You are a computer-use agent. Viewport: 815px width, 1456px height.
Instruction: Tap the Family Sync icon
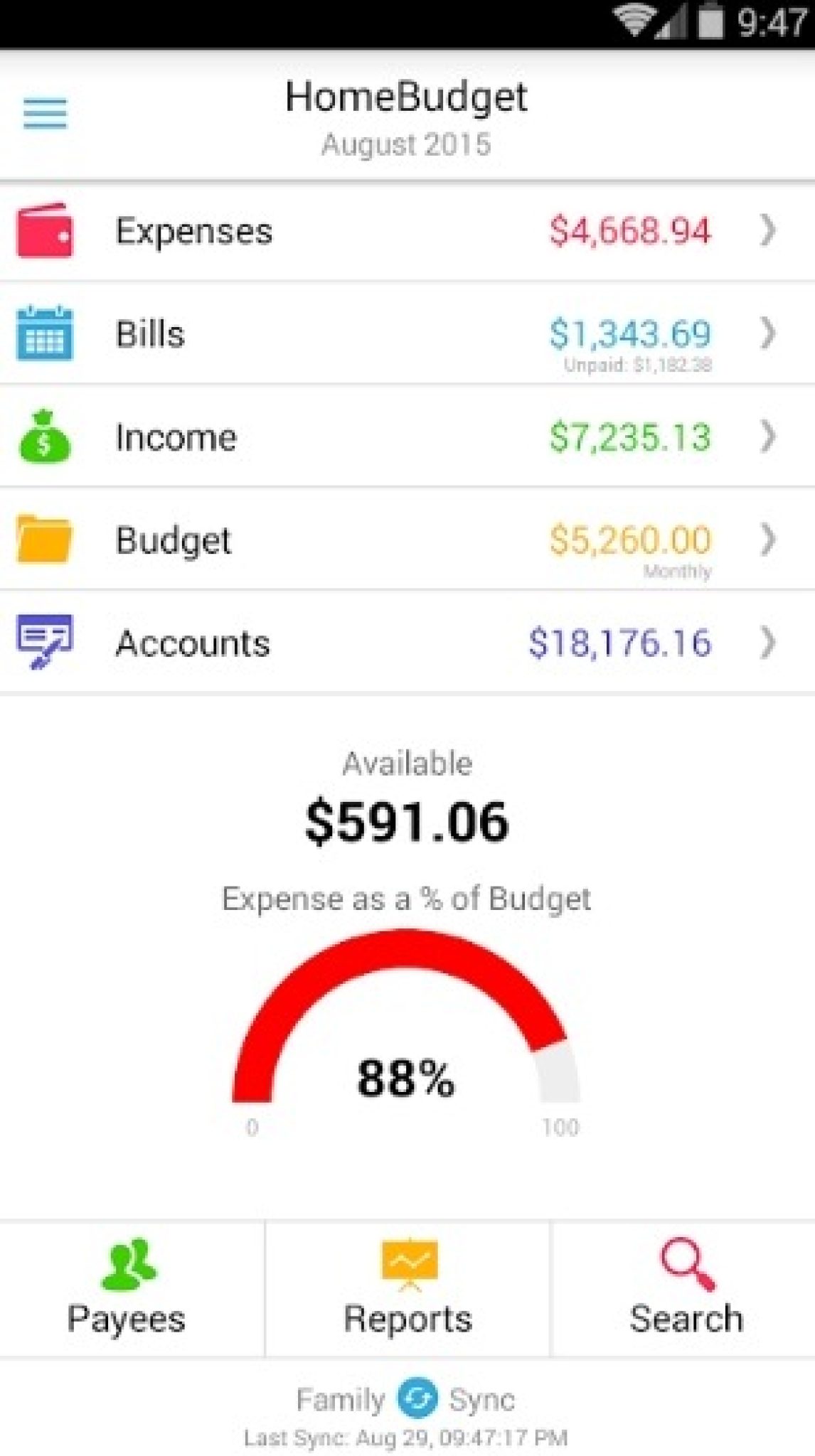(x=417, y=1398)
